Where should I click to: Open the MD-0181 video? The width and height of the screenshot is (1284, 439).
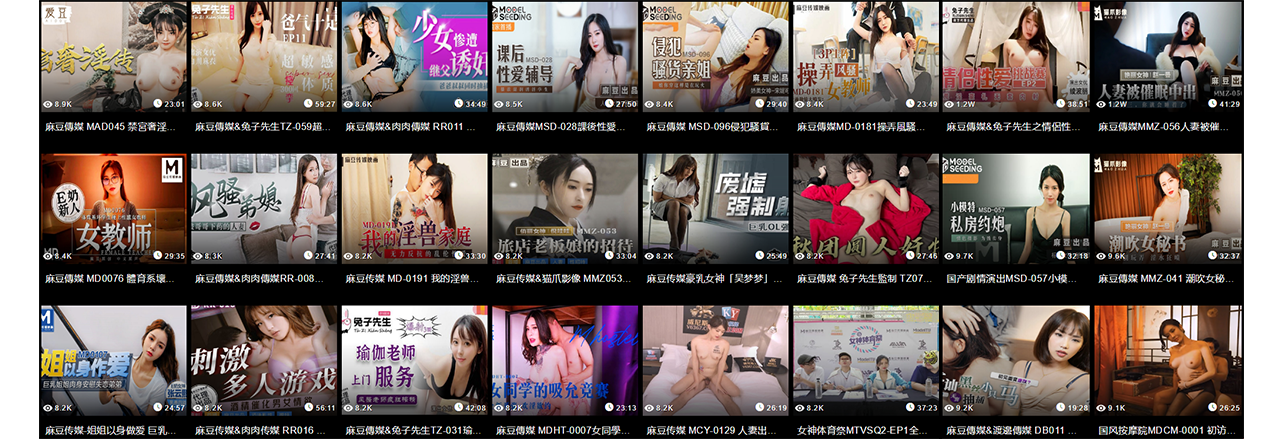(x=865, y=57)
